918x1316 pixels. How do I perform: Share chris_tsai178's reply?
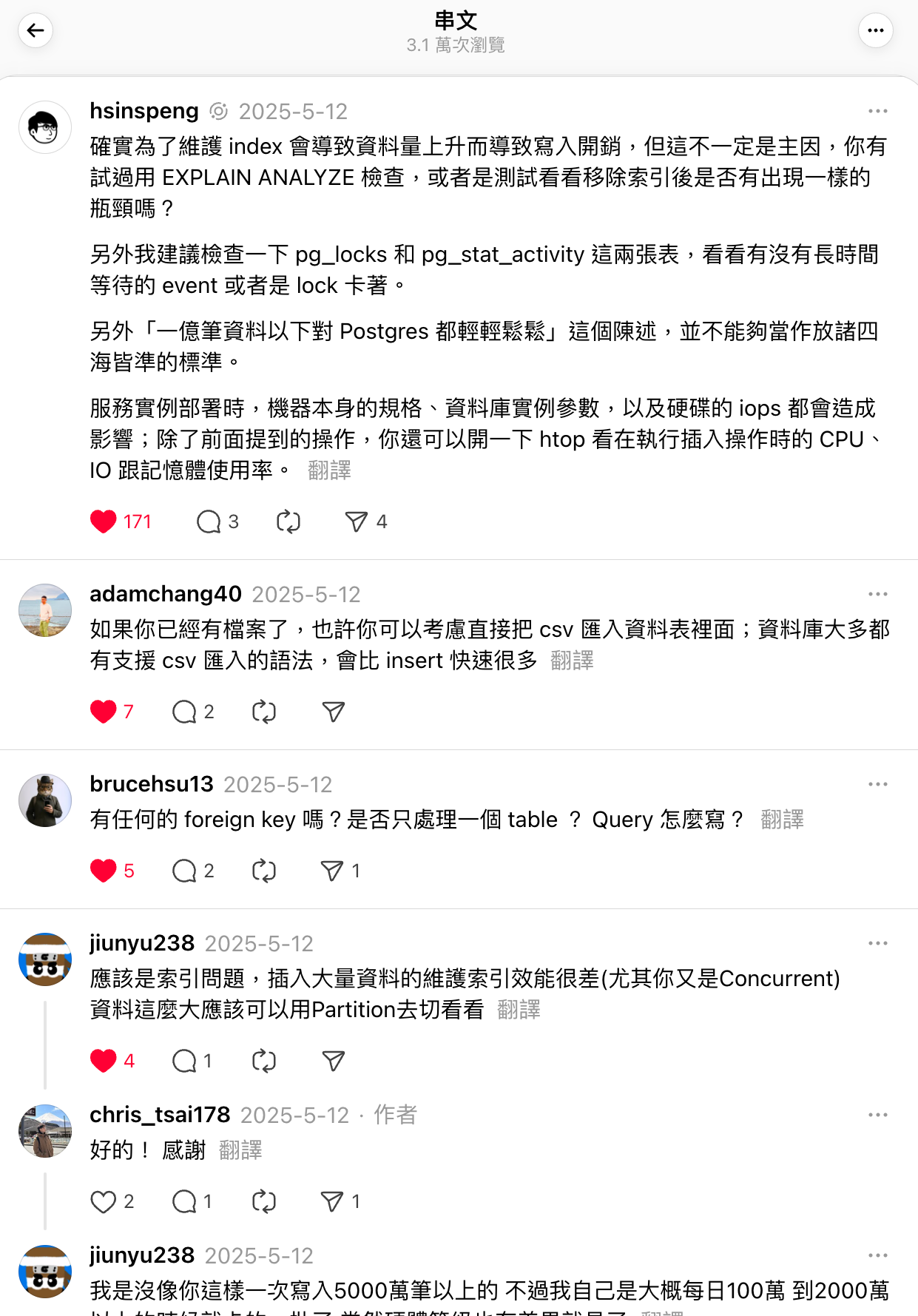pyautogui.click(x=332, y=1201)
